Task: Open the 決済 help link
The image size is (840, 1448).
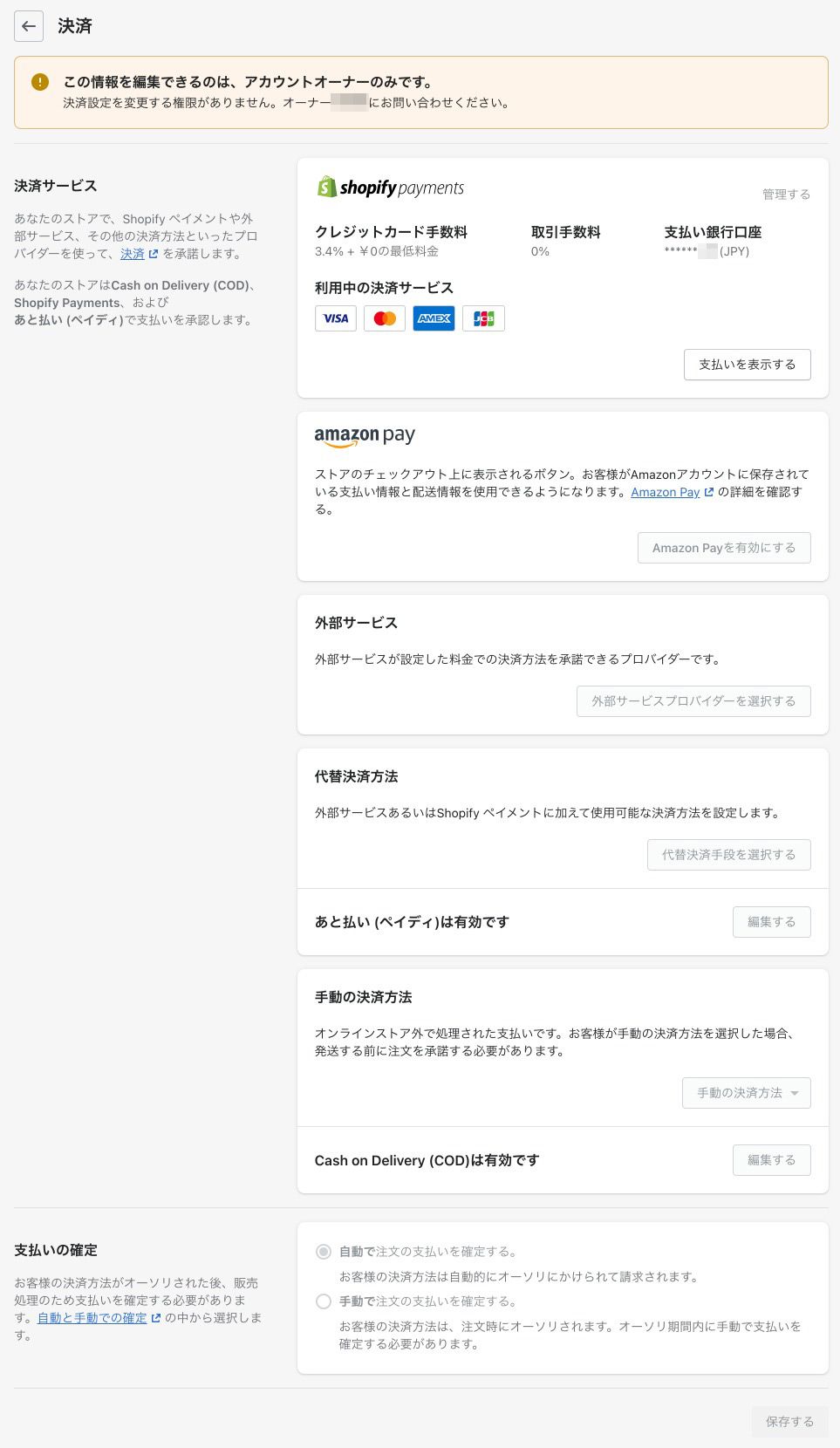Action: tap(133, 254)
